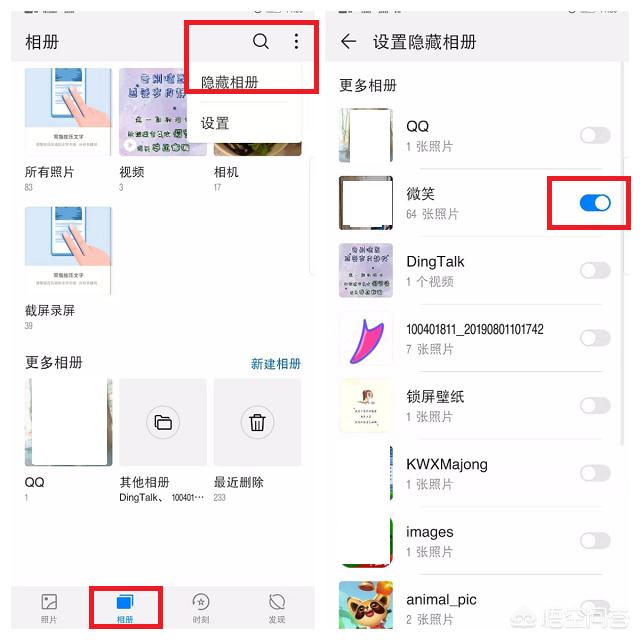
Task: Enable hiding for the DingTalk album
Action: 595,270
